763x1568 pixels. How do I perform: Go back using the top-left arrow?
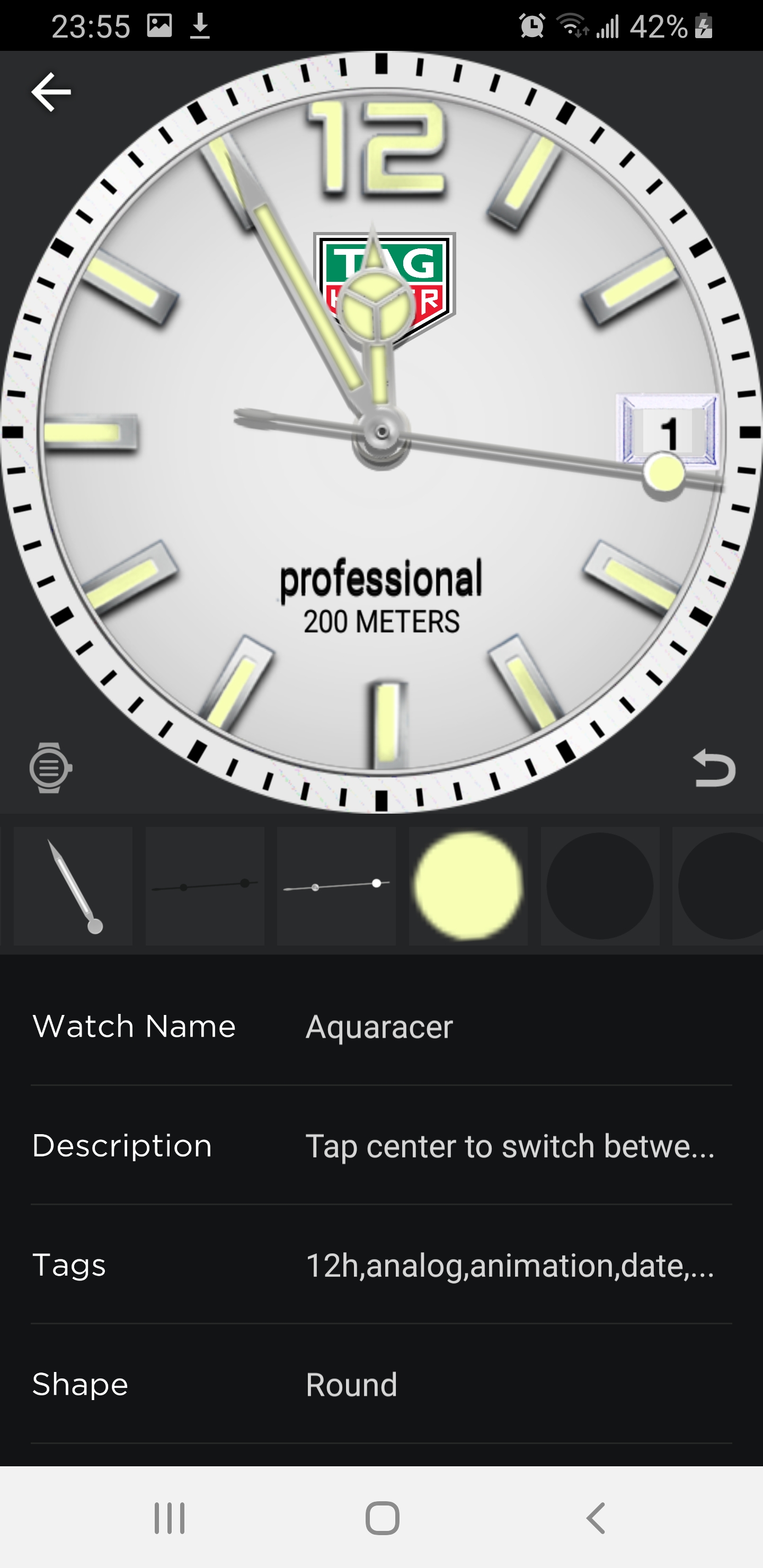(51, 92)
